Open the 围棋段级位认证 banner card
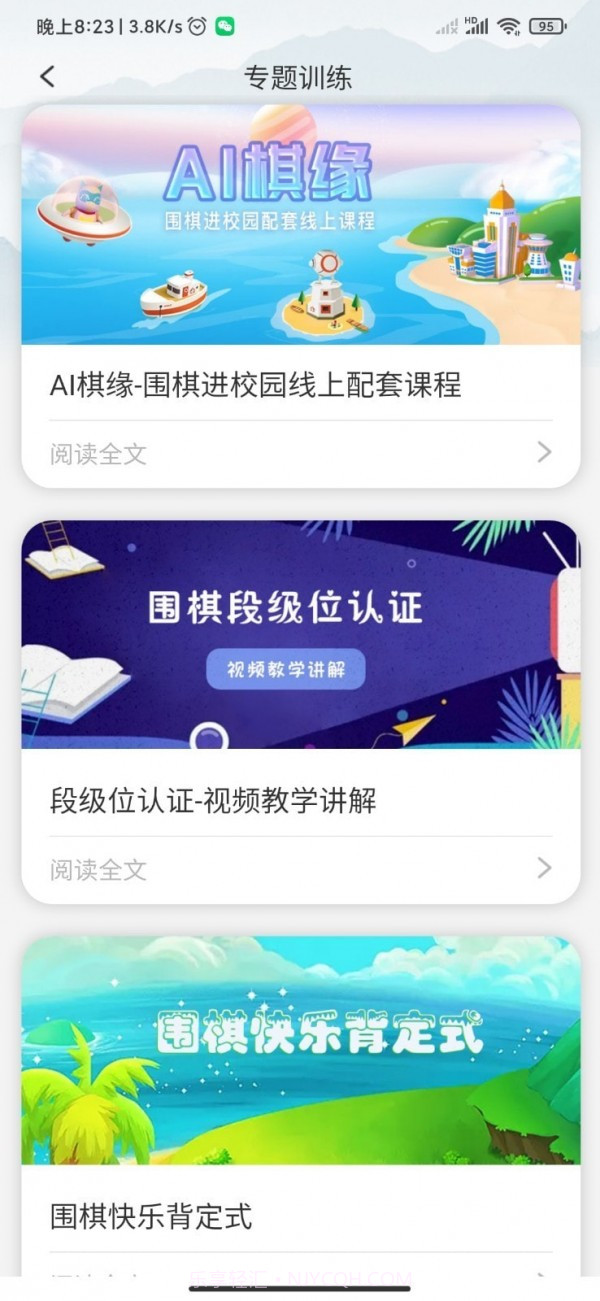Viewport: 600px width, 1301px height. click(300, 634)
